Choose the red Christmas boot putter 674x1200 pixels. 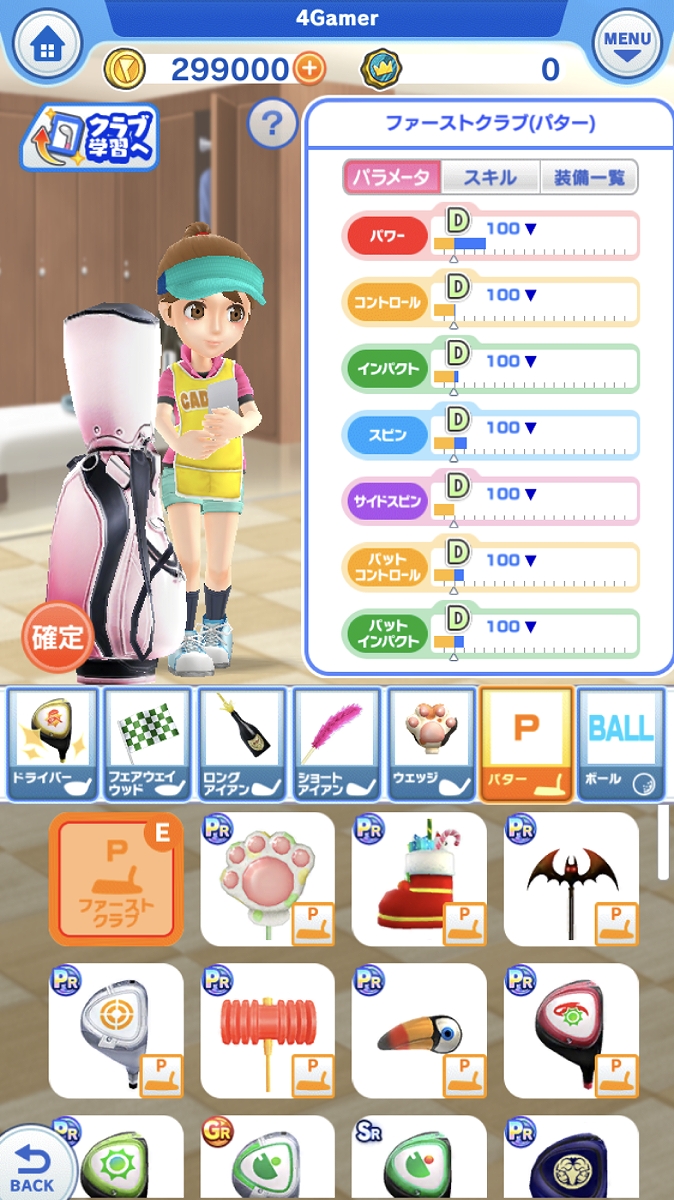click(419, 879)
